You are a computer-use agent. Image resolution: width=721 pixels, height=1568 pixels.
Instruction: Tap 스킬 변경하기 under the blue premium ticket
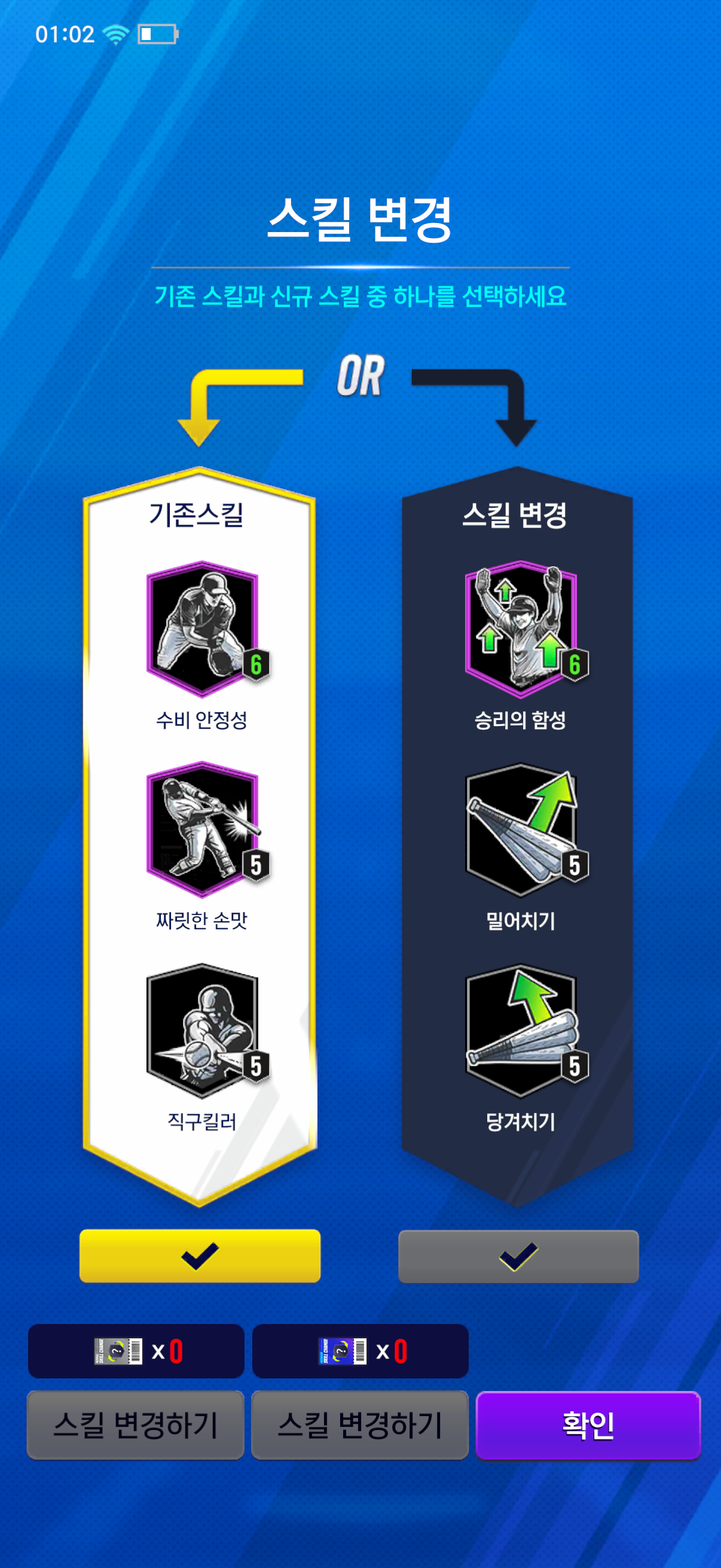(359, 1424)
